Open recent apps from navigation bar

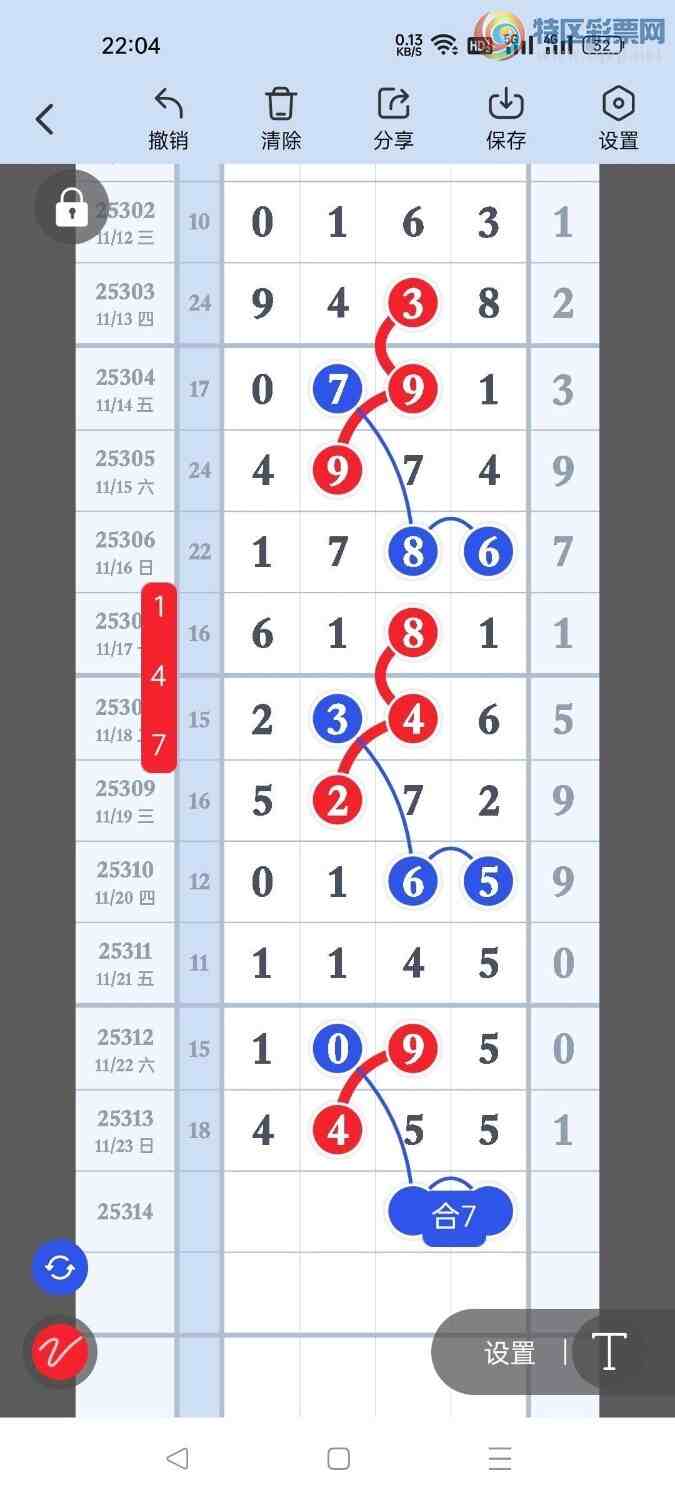pyautogui.click(x=499, y=1458)
